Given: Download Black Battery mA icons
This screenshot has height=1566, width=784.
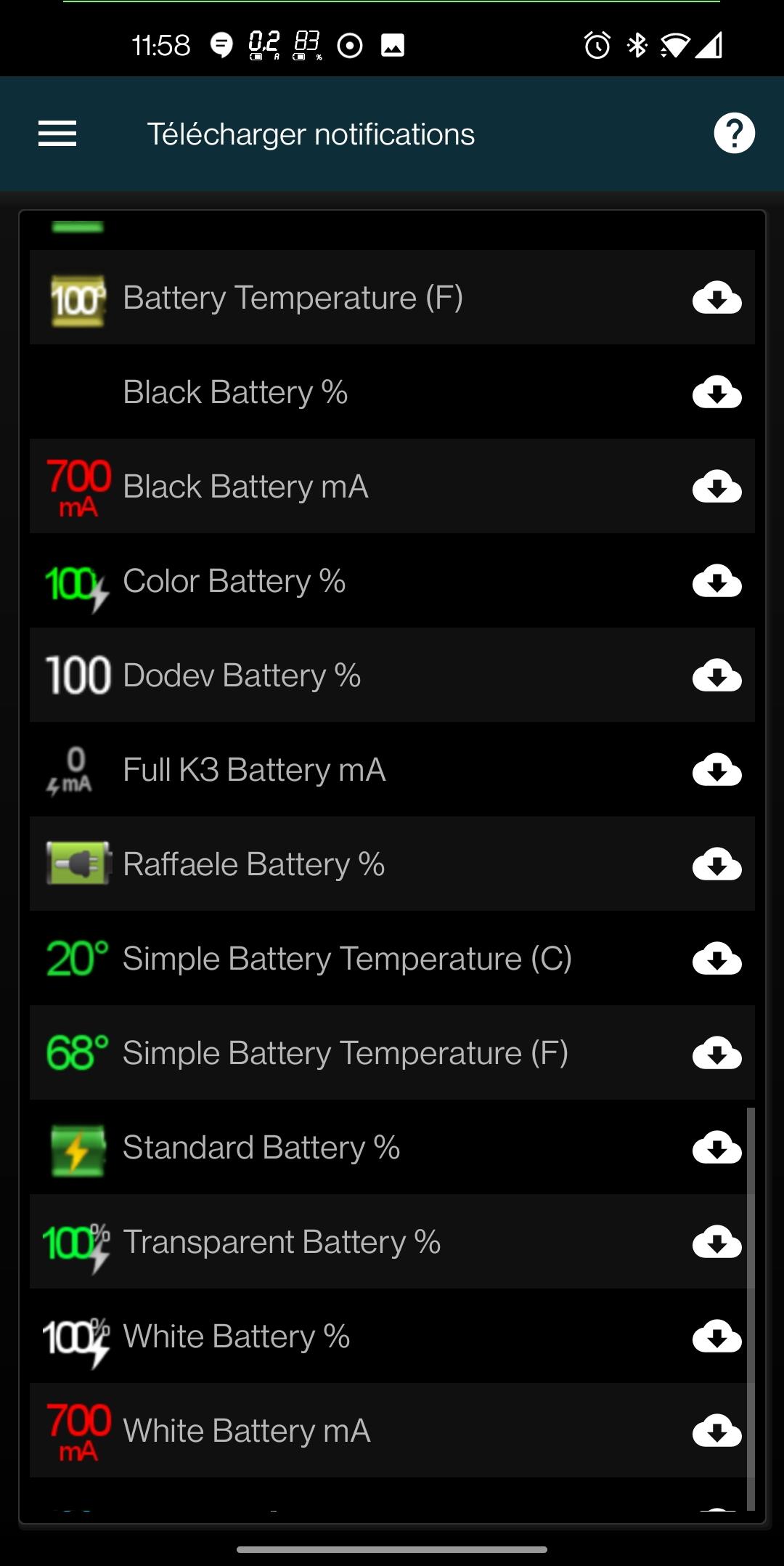Looking at the screenshot, I should 716,487.
